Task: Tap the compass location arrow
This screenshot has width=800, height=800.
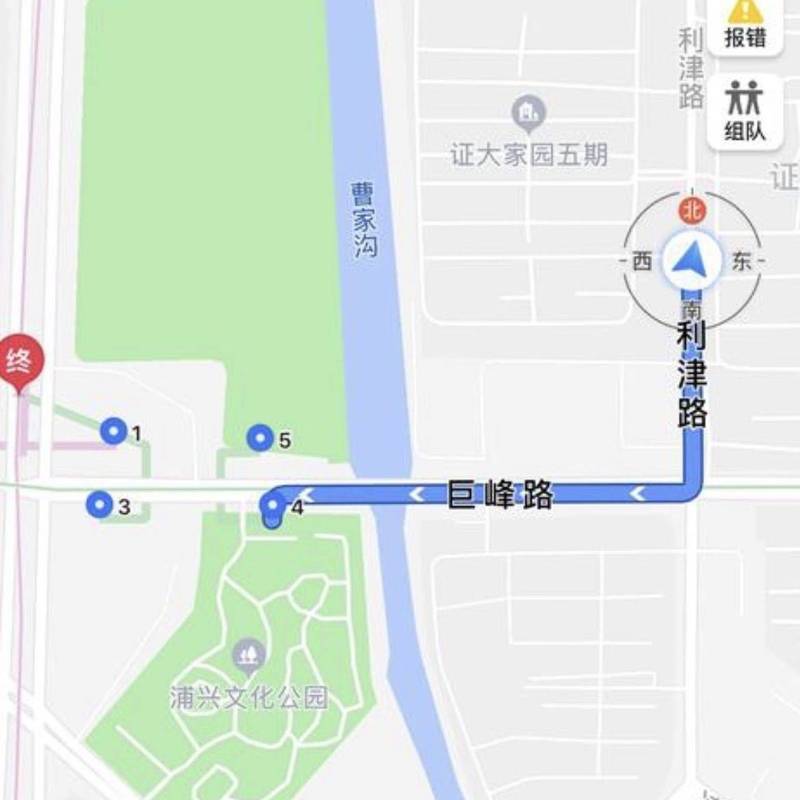Action: pos(690,260)
